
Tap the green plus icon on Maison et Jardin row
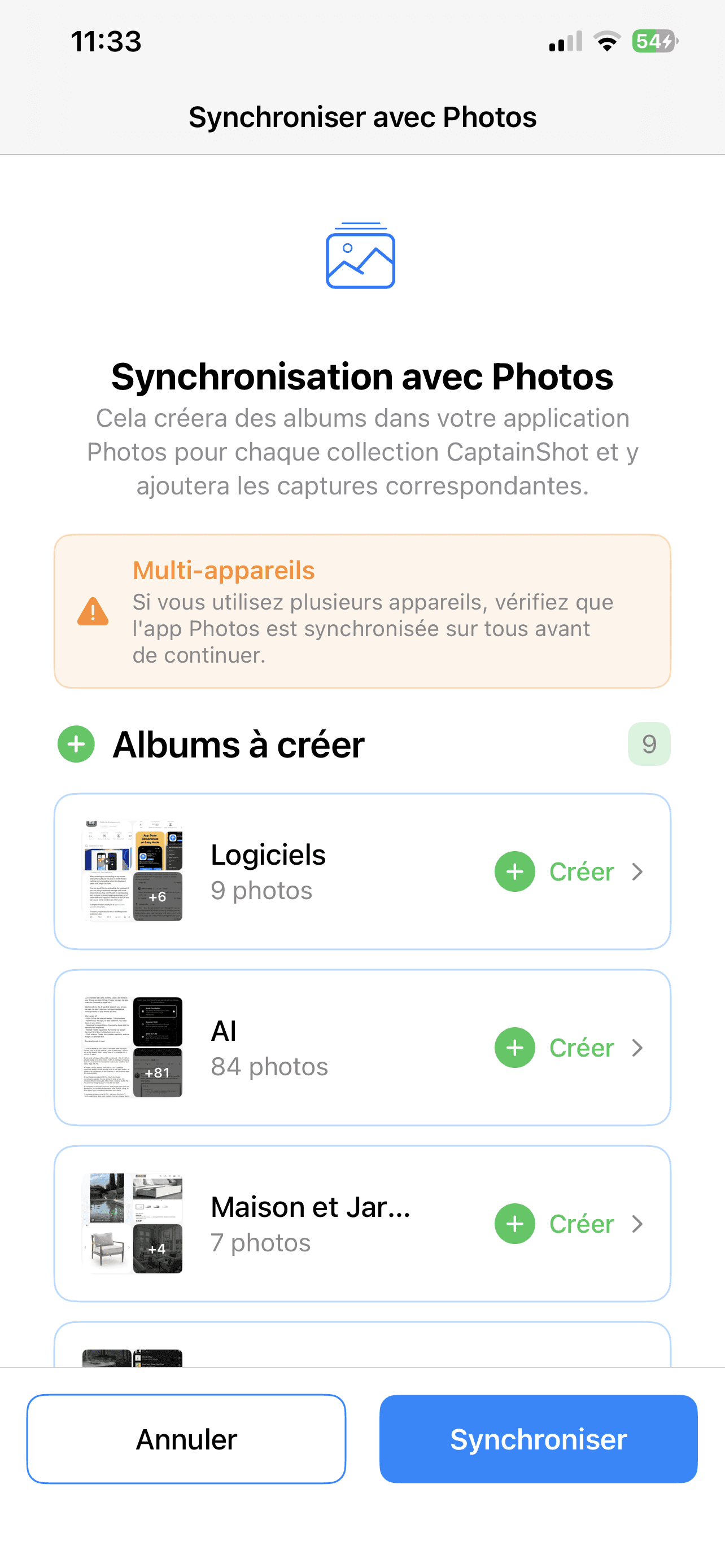coord(515,1224)
